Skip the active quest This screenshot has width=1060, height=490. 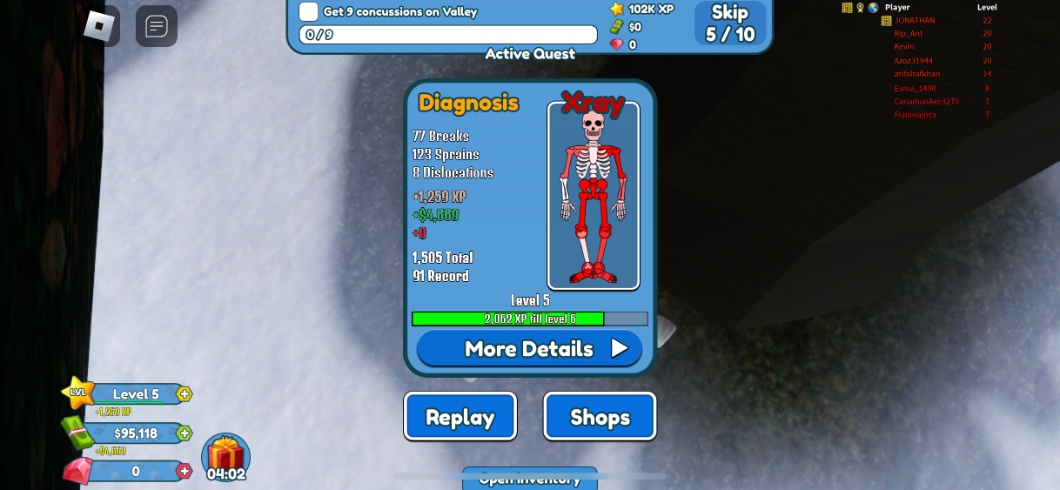730,24
